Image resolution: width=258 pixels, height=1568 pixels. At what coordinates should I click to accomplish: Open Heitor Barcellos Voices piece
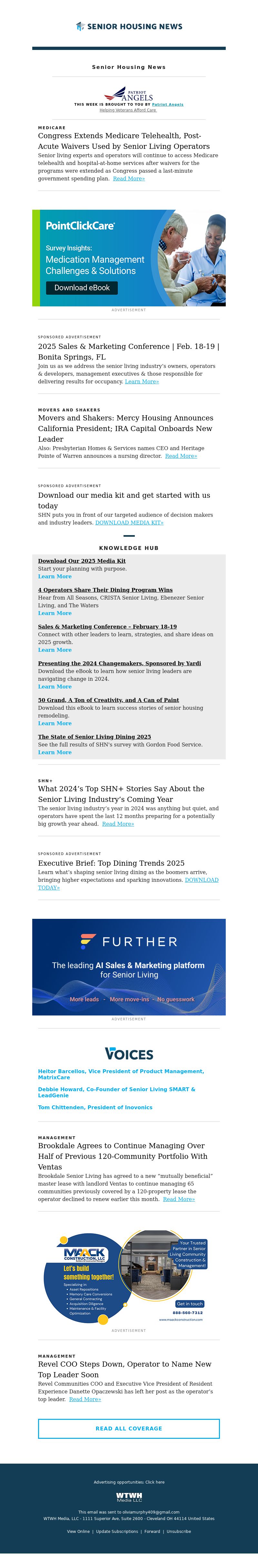(121, 1074)
